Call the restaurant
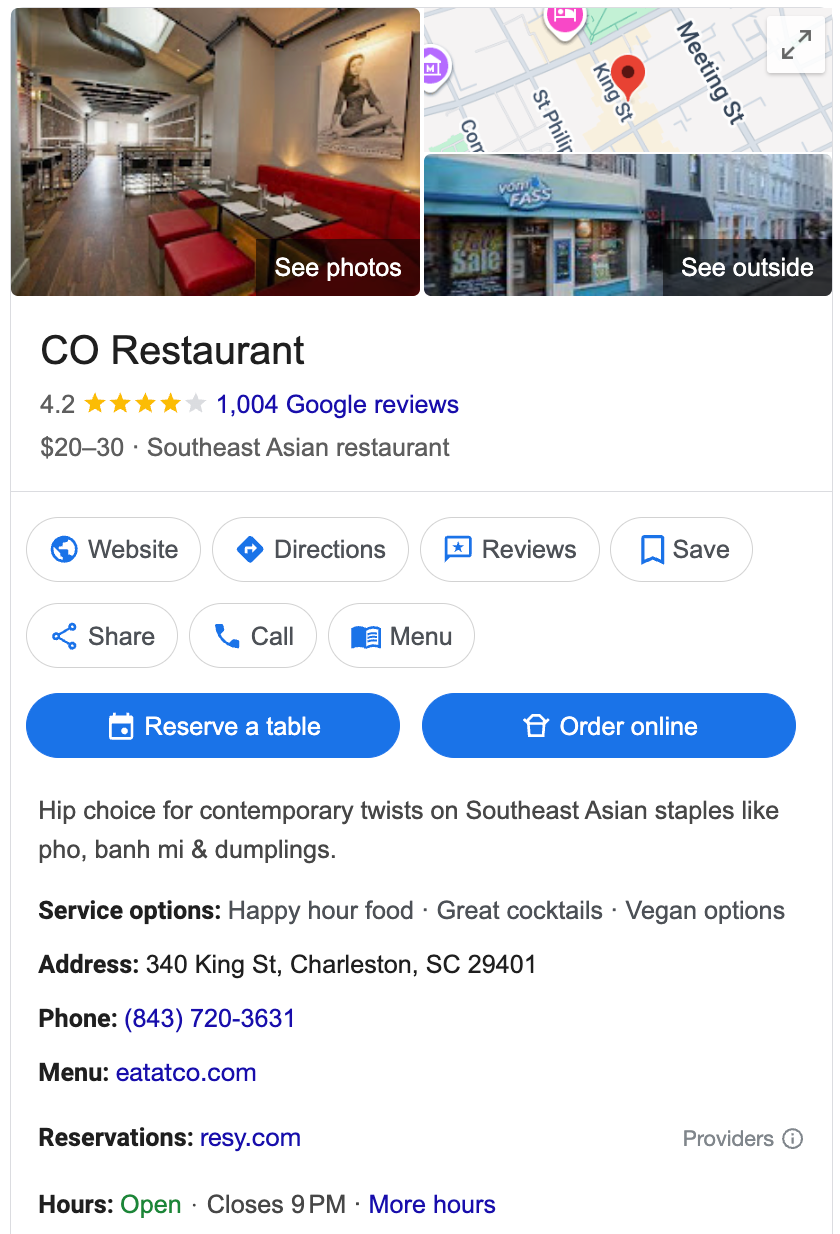840x1234 pixels. (x=253, y=636)
